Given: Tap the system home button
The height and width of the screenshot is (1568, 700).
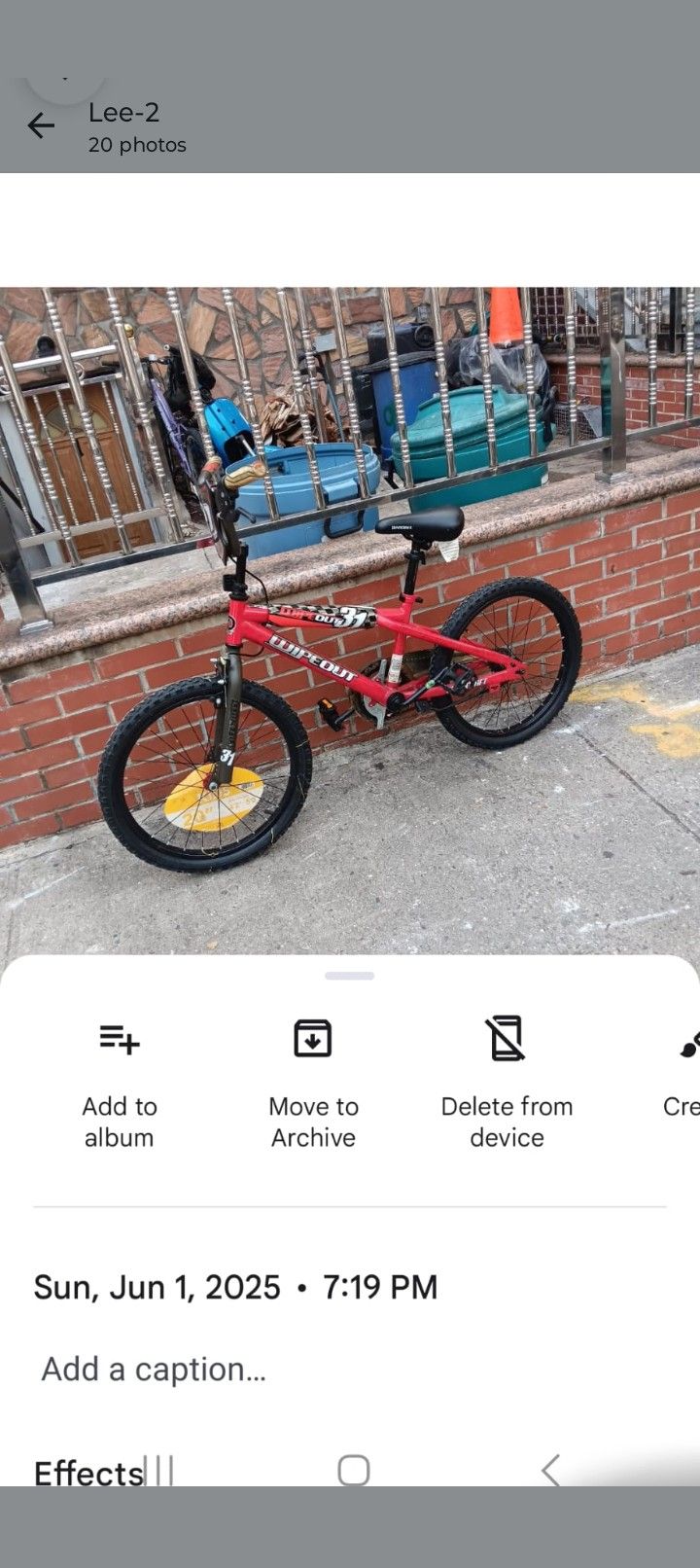Looking at the screenshot, I should pyautogui.click(x=353, y=1470).
